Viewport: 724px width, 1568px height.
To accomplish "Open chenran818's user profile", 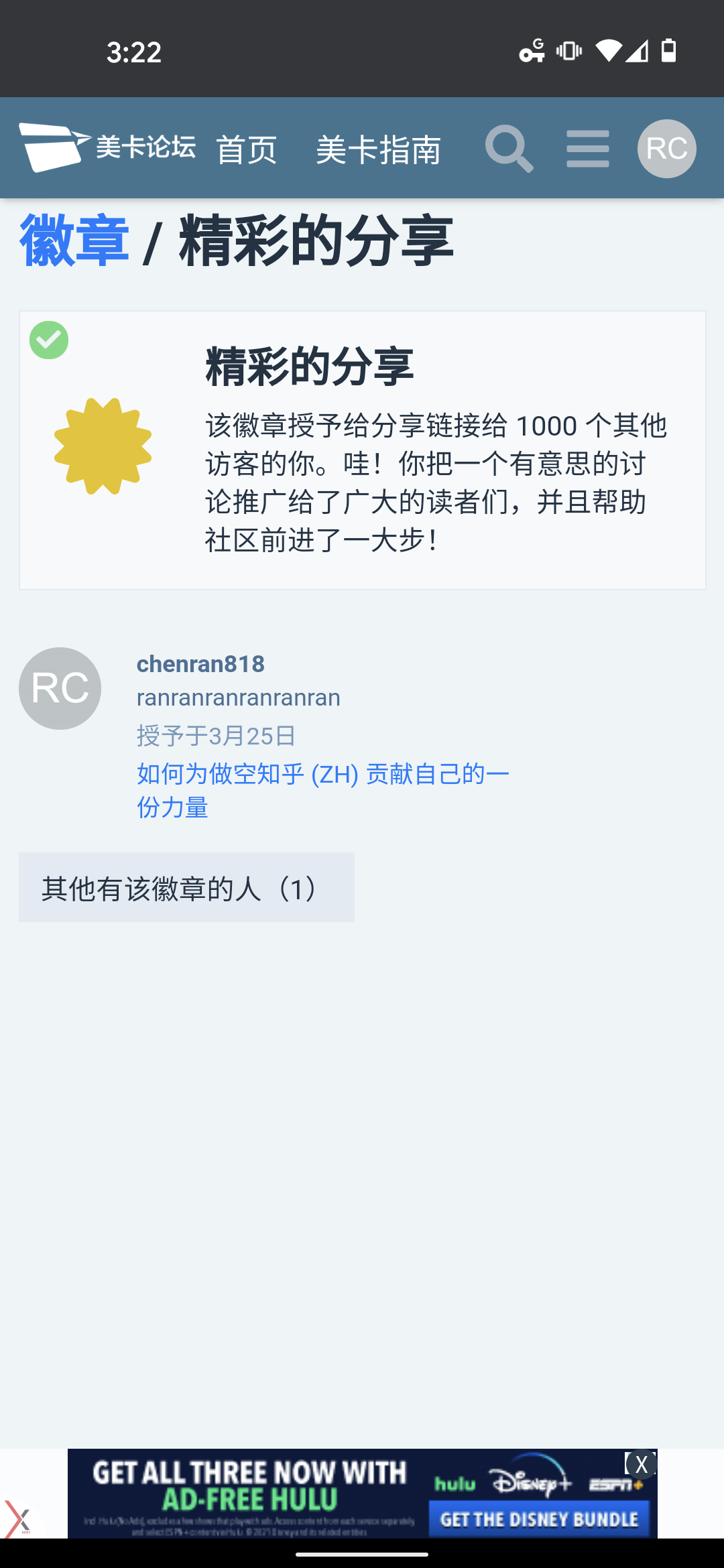I will (200, 664).
